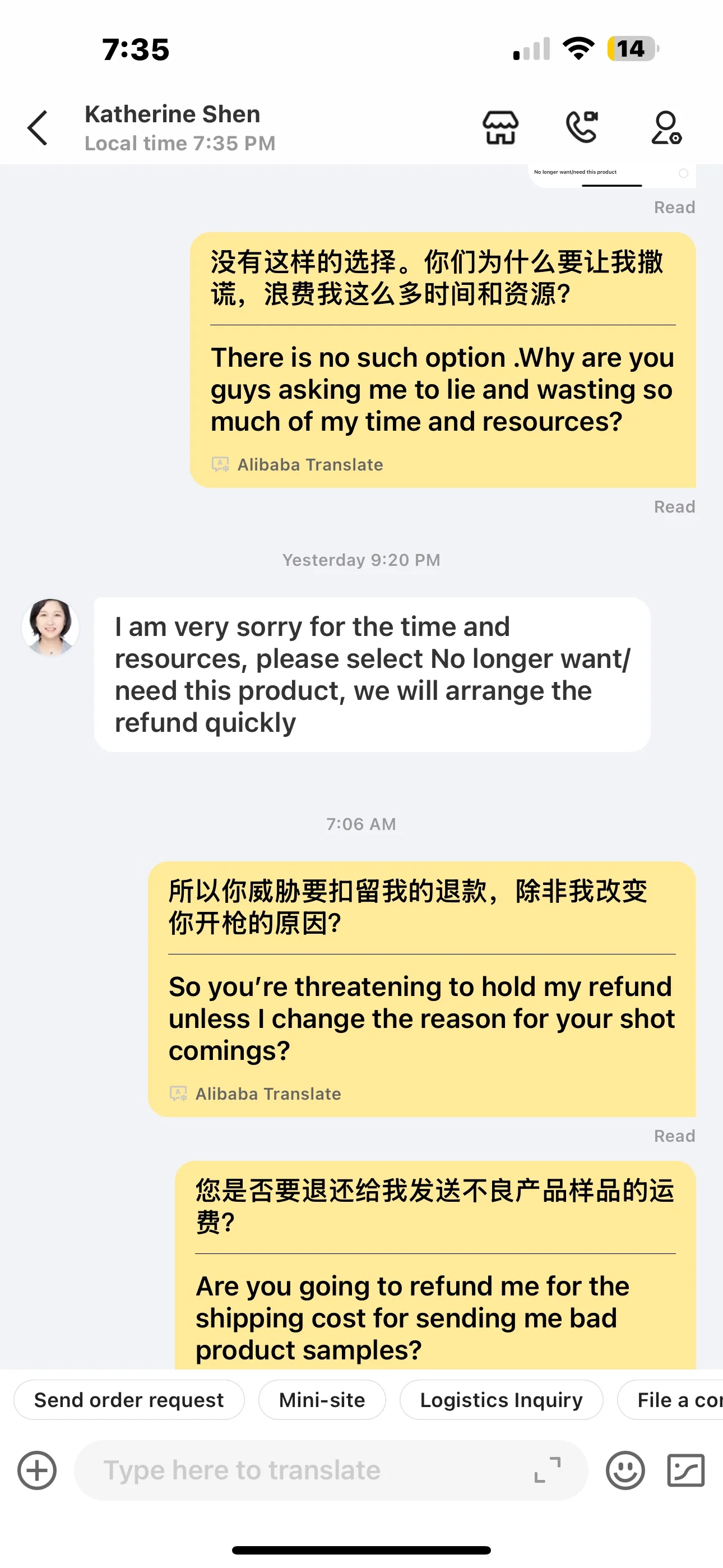723x1568 pixels.
Task: Select the Logistics Inquiry chip
Action: 502,1399
